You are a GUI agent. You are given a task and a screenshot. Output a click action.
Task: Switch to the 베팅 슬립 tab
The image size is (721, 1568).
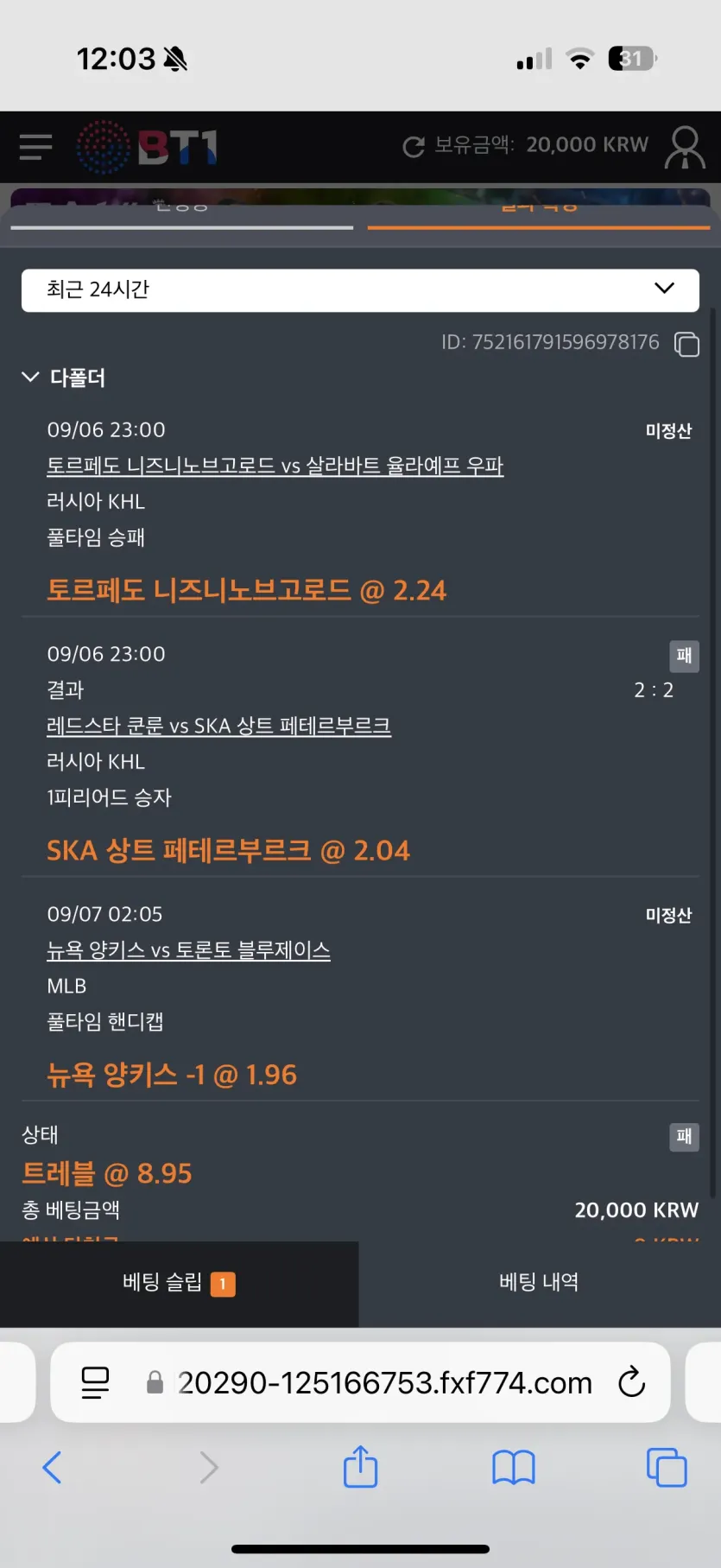[x=179, y=1283]
